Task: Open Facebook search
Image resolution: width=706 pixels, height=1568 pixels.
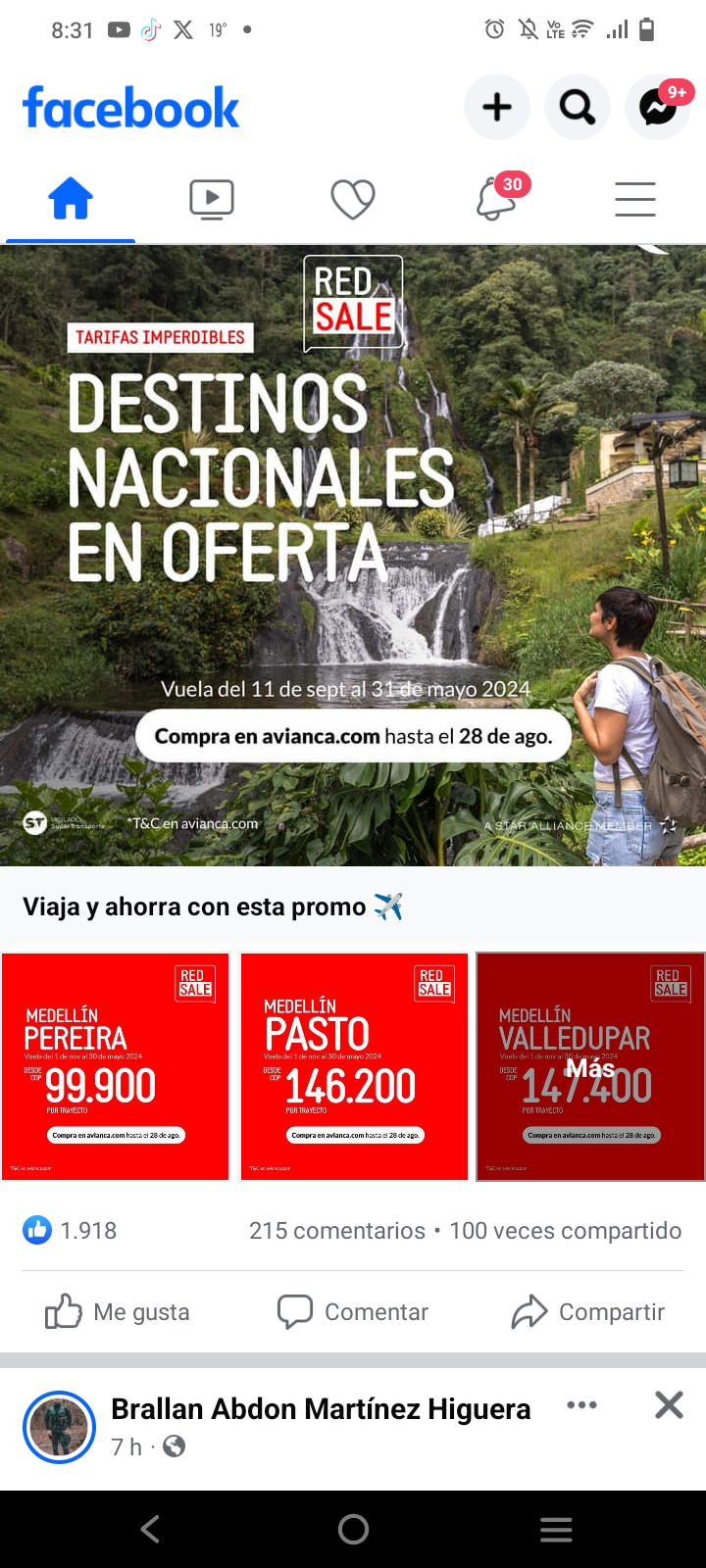Action: [577, 106]
